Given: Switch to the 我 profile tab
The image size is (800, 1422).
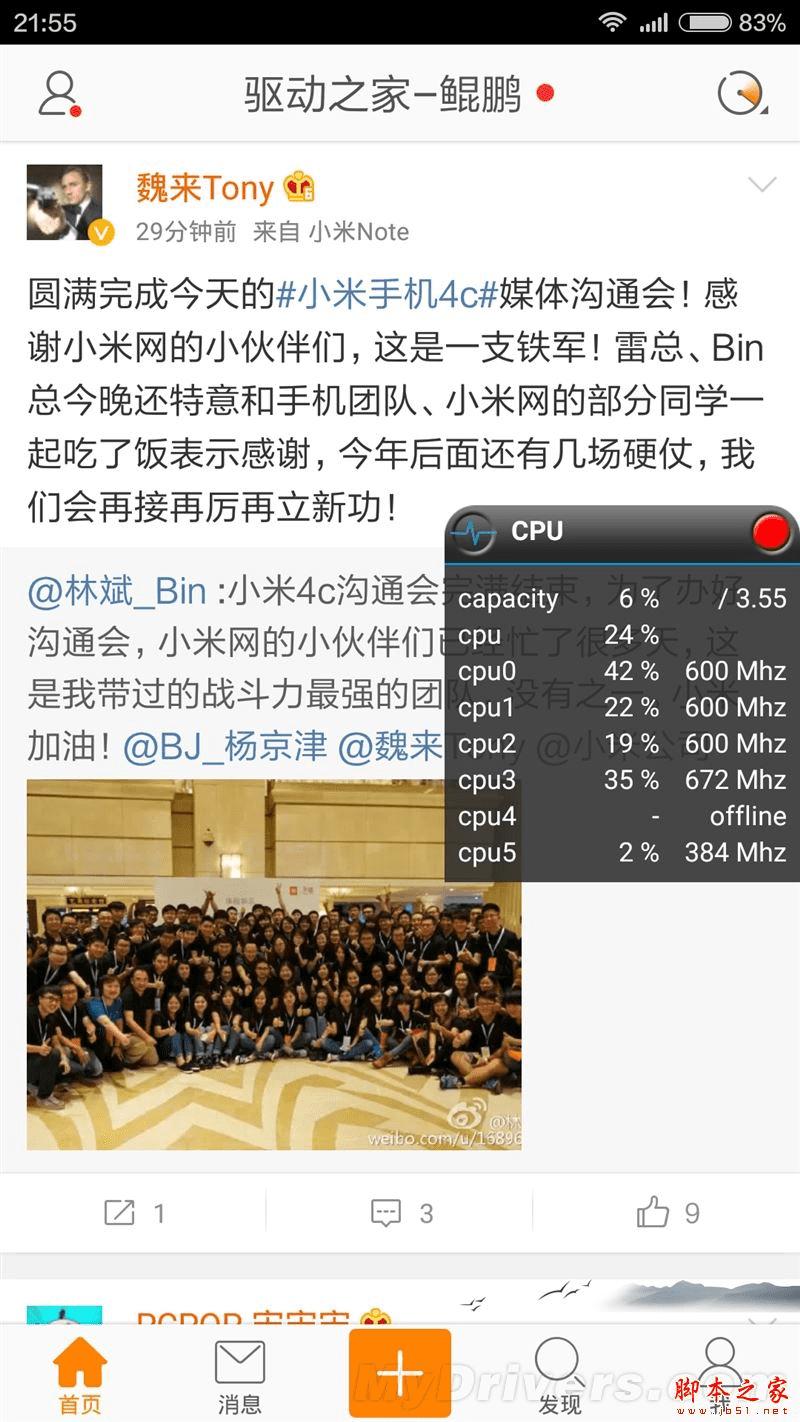Looking at the screenshot, I should click(x=719, y=1375).
